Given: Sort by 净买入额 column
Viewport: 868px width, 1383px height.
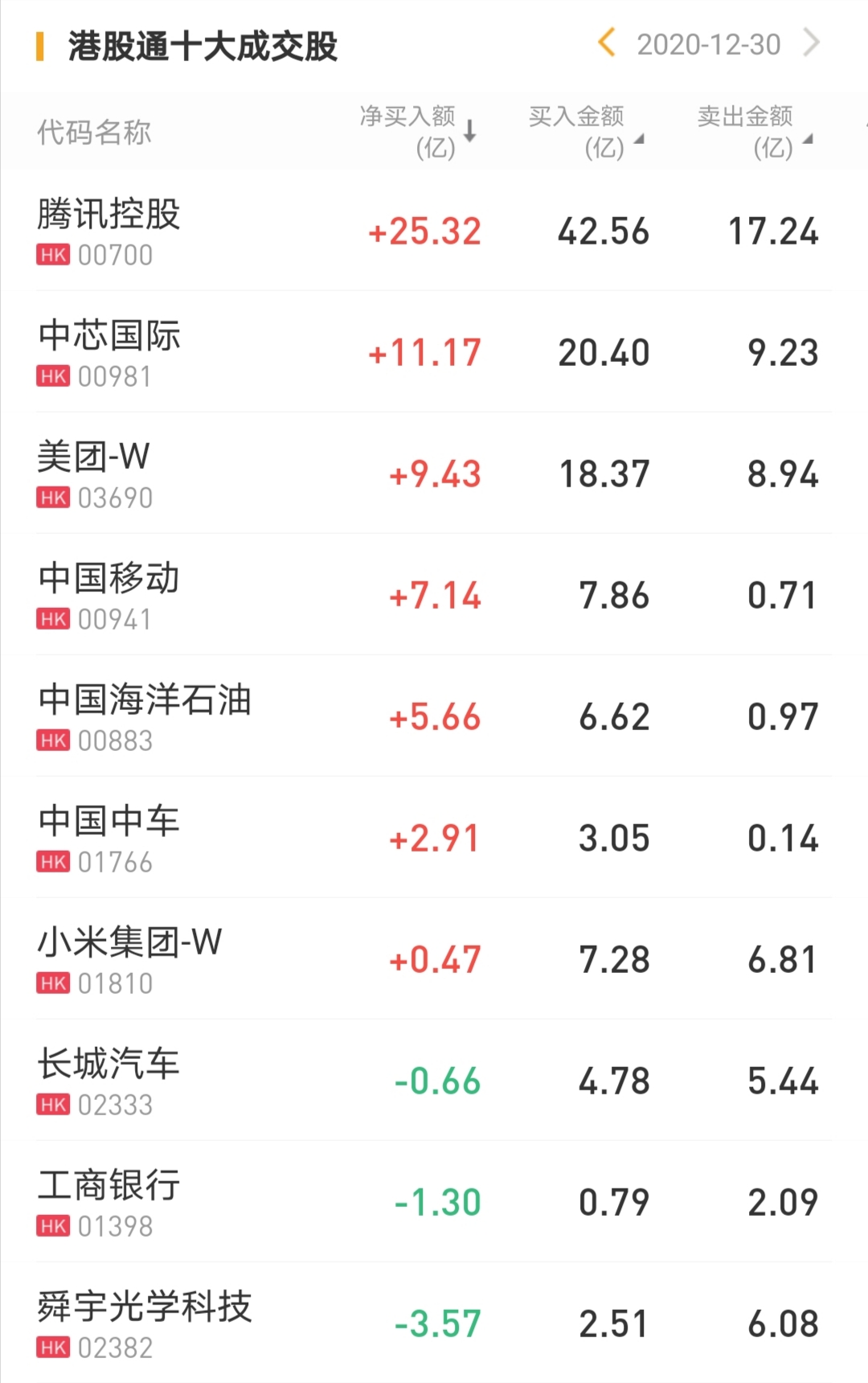Looking at the screenshot, I should (x=418, y=132).
